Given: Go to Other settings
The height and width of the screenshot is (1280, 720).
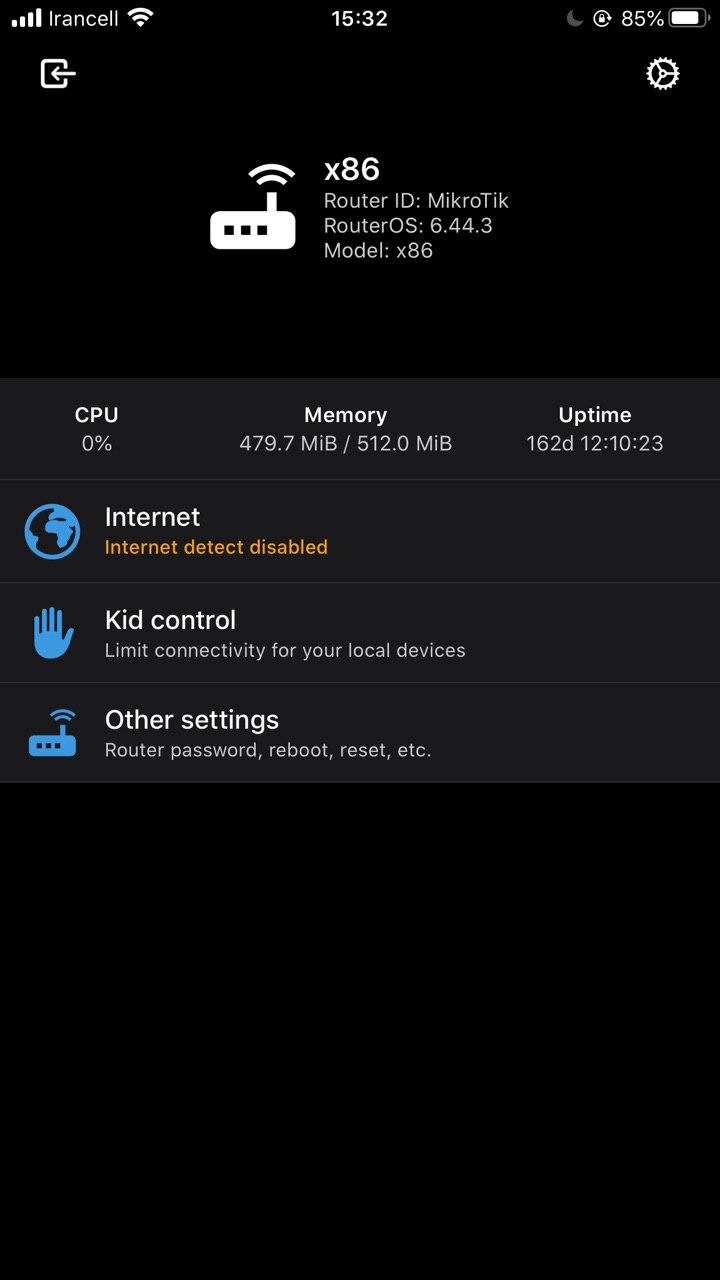Looking at the screenshot, I should 360,733.
